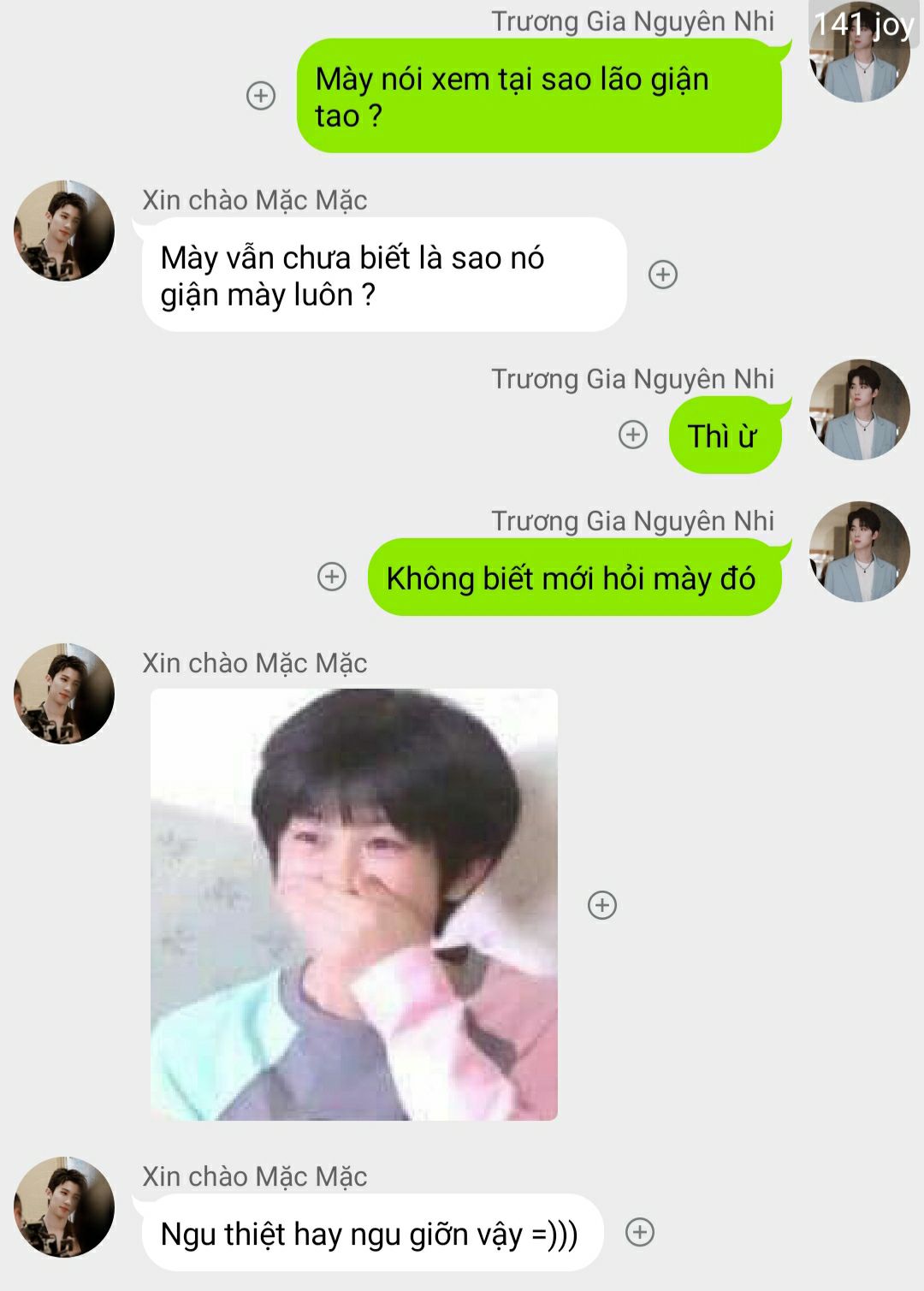
Task: Open Trương Gia Nguyên Nhi's avatar beside "Thì ừ"
Action: 859,410
